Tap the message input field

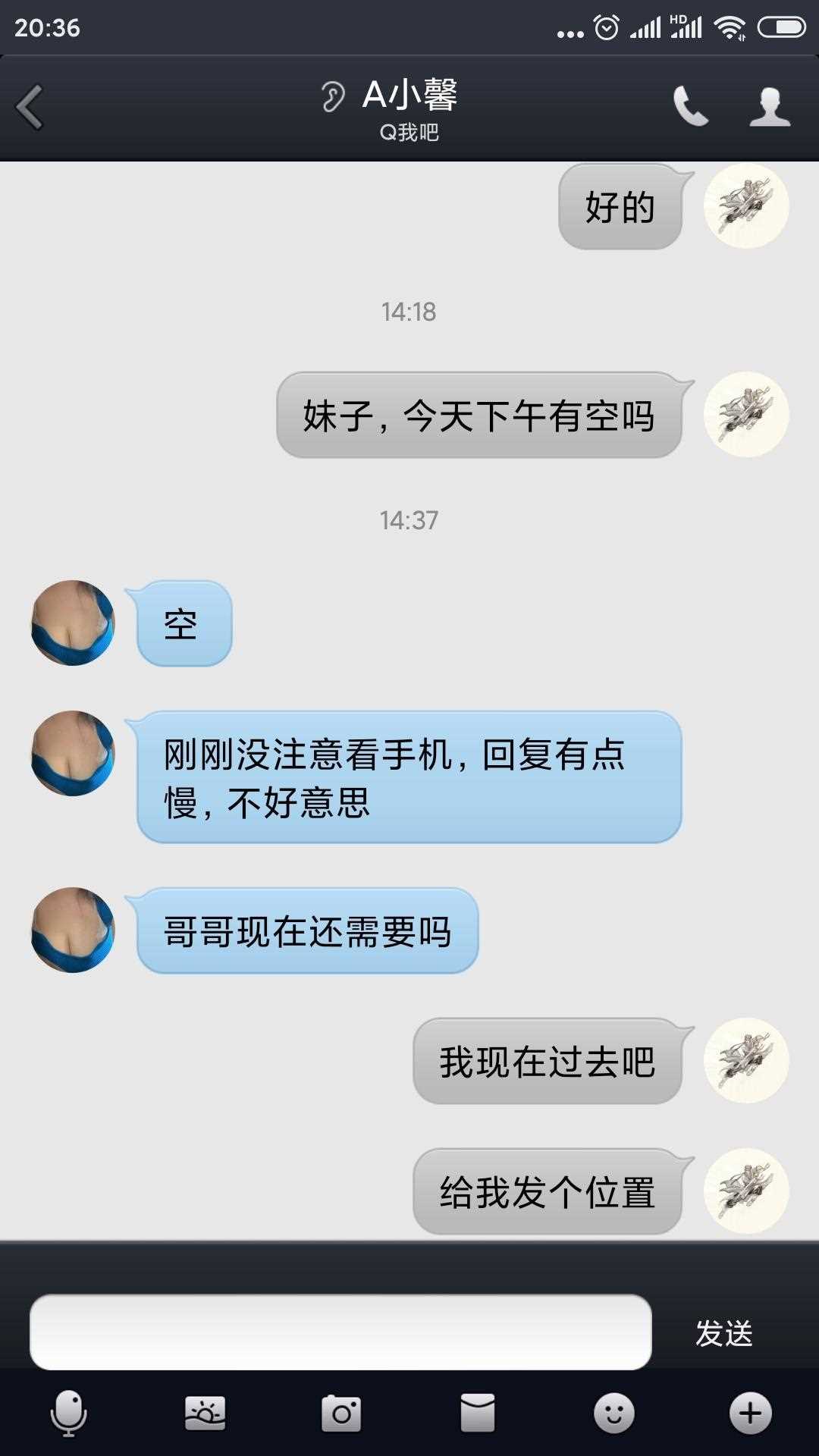tap(340, 1332)
